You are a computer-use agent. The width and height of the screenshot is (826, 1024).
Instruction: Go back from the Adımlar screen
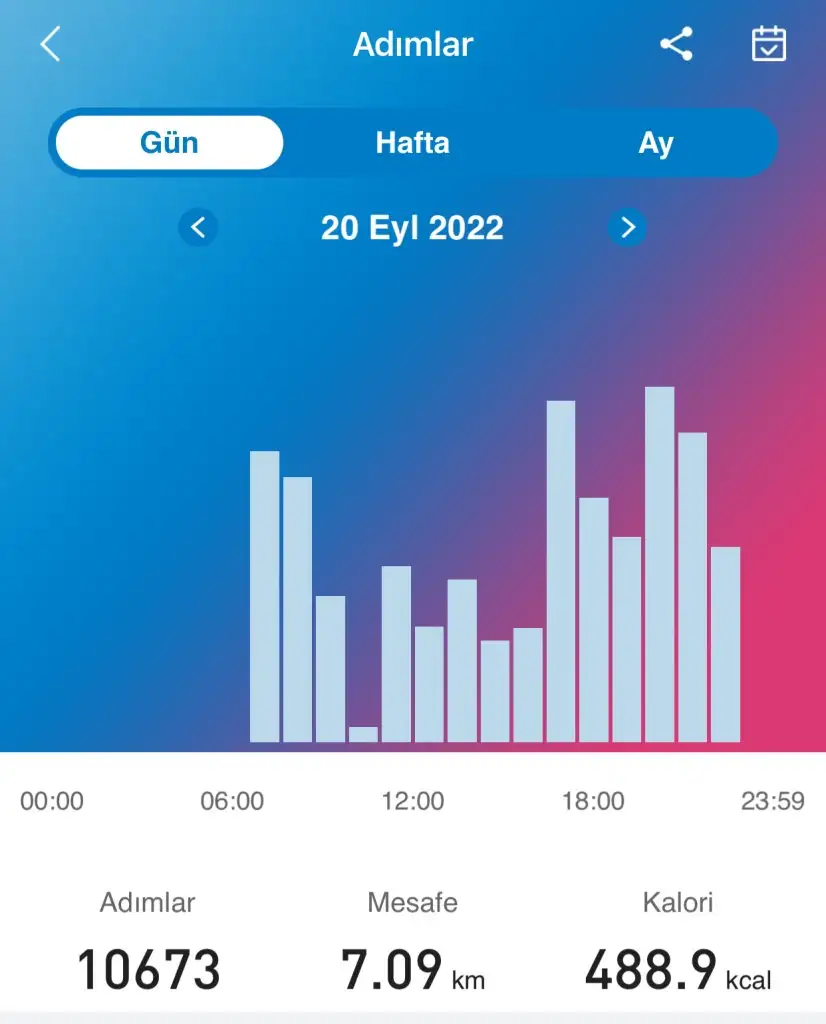(50, 45)
